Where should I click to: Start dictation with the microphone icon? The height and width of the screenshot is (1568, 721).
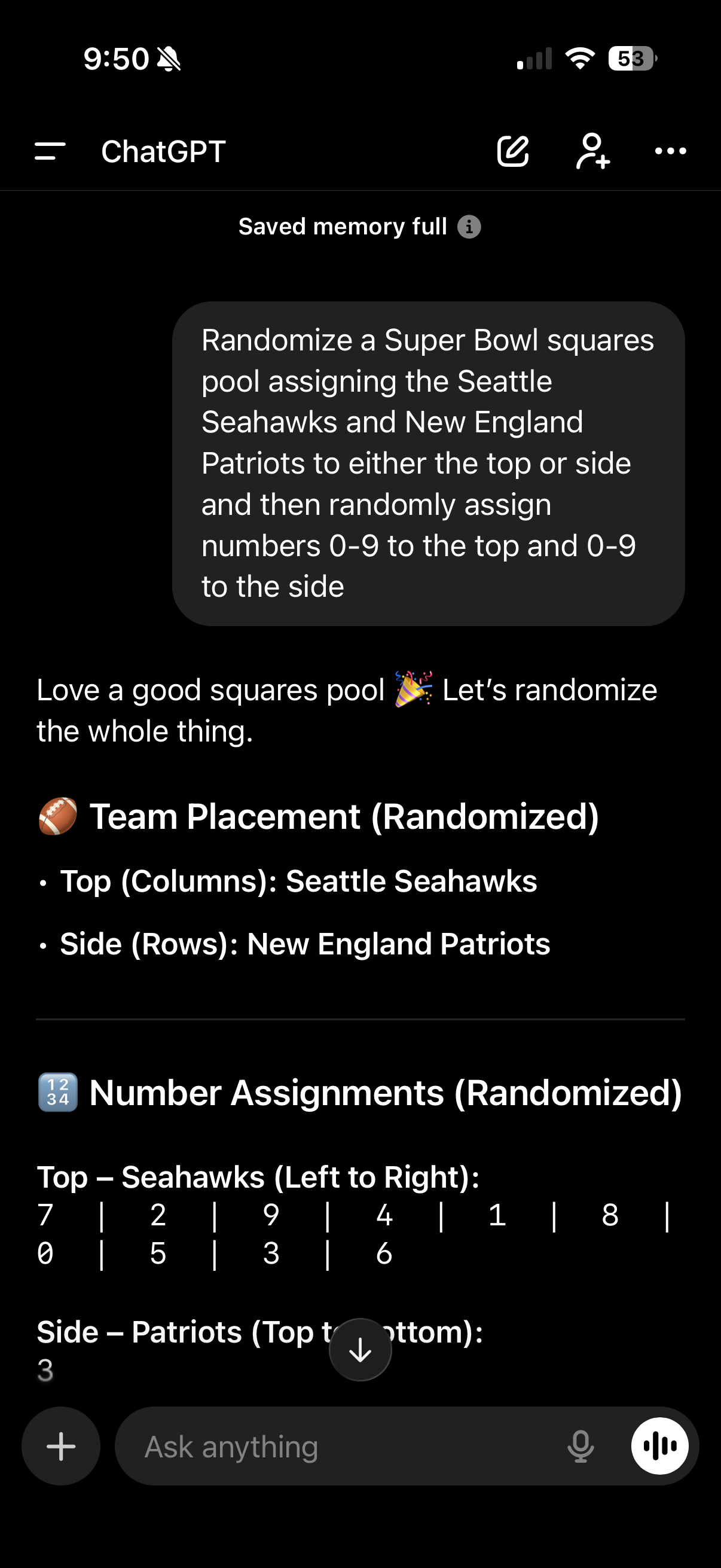click(x=581, y=1446)
